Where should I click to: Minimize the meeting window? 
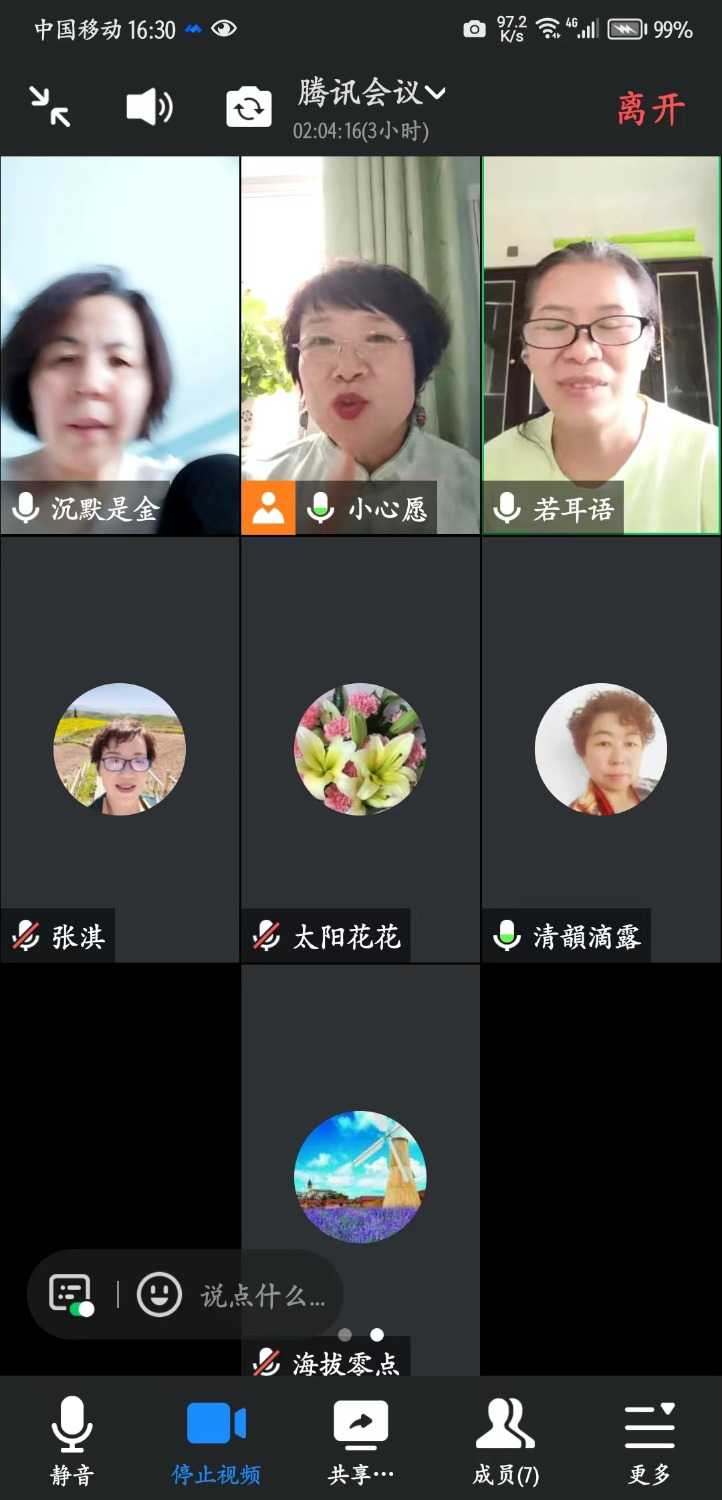pos(49,106)
